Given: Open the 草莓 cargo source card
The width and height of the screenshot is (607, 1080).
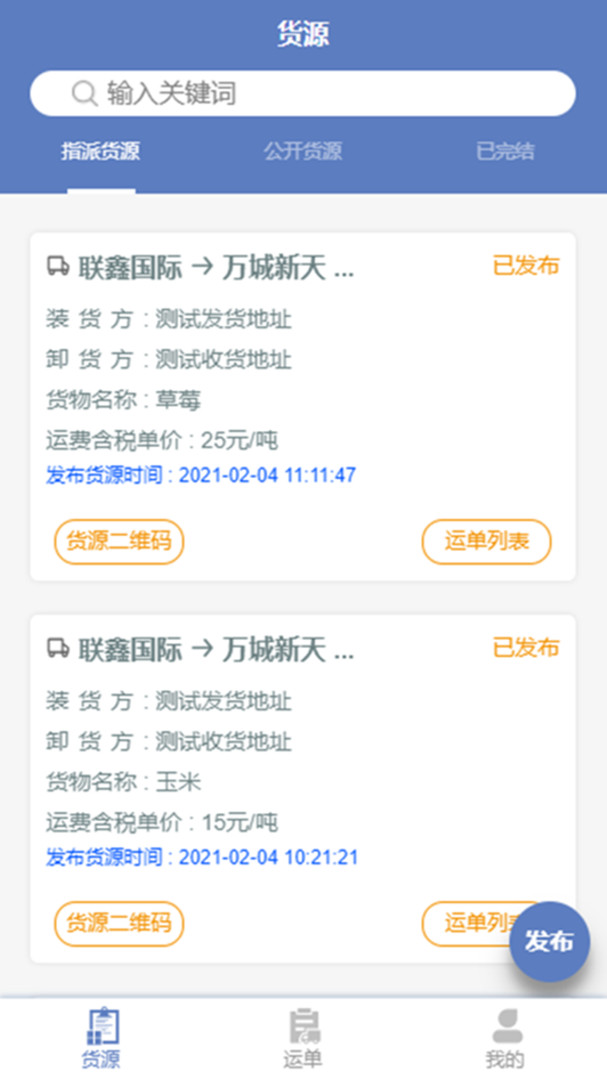Looking at the screenshot, I should pyautogui.click(x=302, y=406).
